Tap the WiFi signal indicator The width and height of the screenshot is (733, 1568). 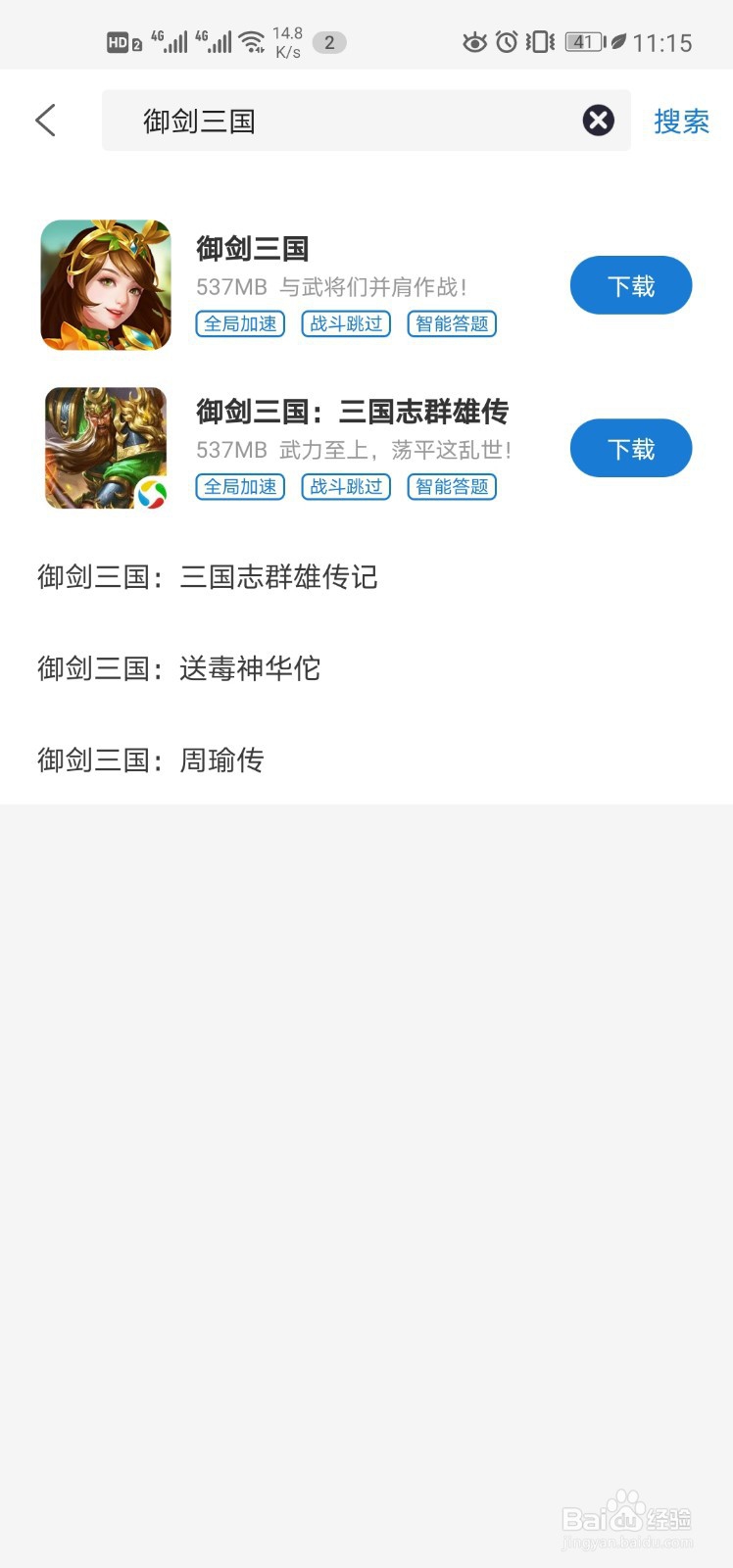tap(253, 39)
